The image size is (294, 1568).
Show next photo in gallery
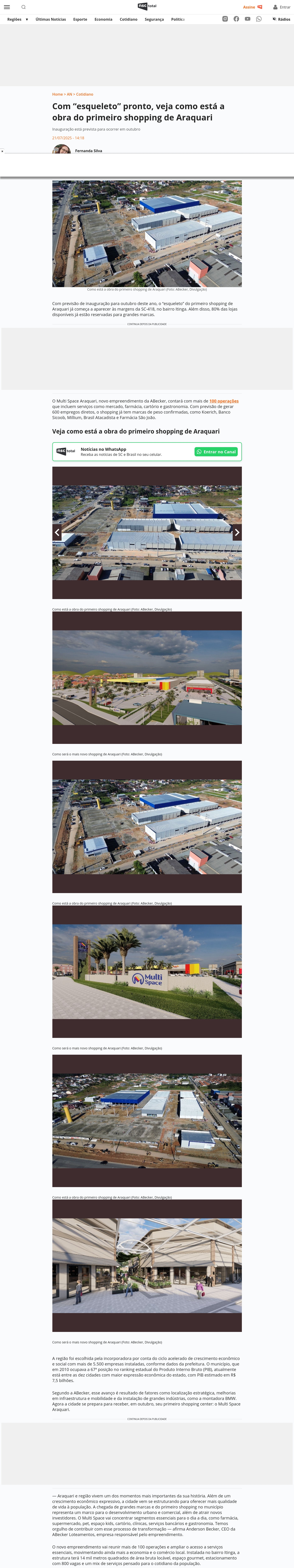237,533
